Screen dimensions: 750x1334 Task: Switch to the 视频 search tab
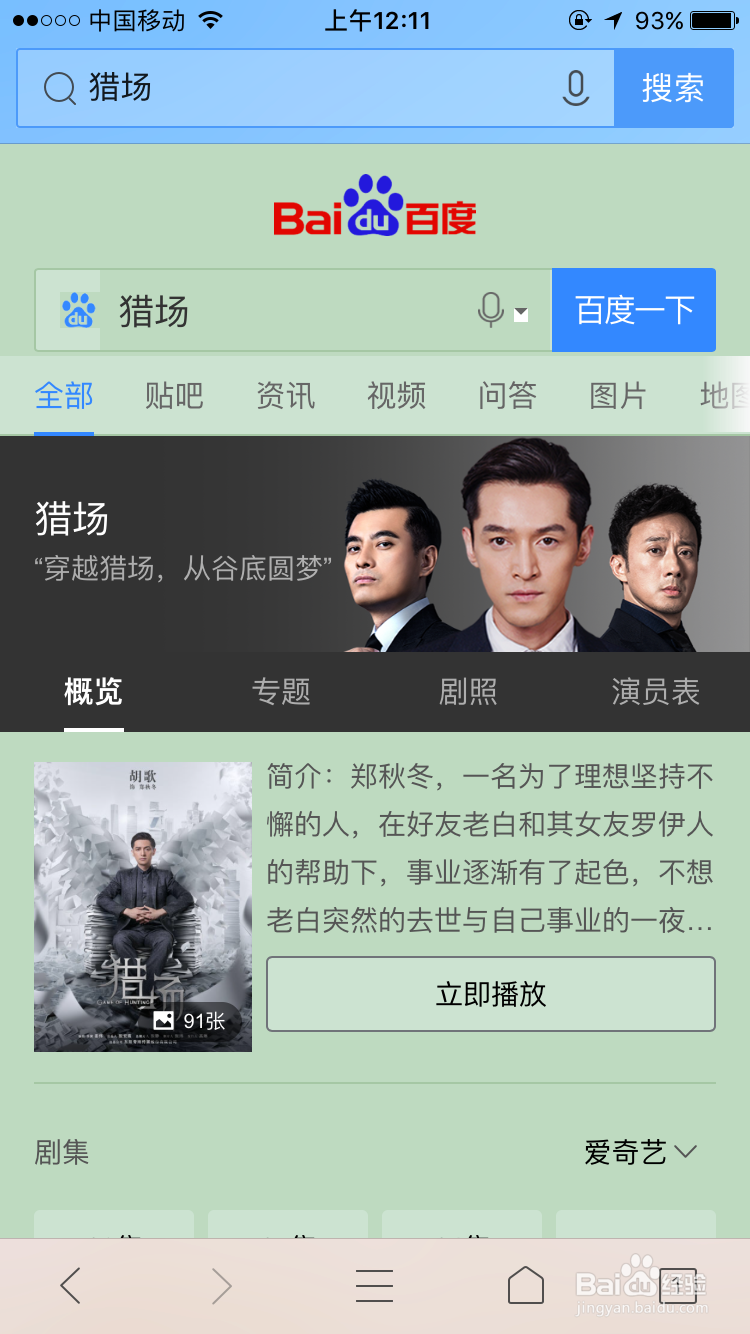(x=395, y=396)
